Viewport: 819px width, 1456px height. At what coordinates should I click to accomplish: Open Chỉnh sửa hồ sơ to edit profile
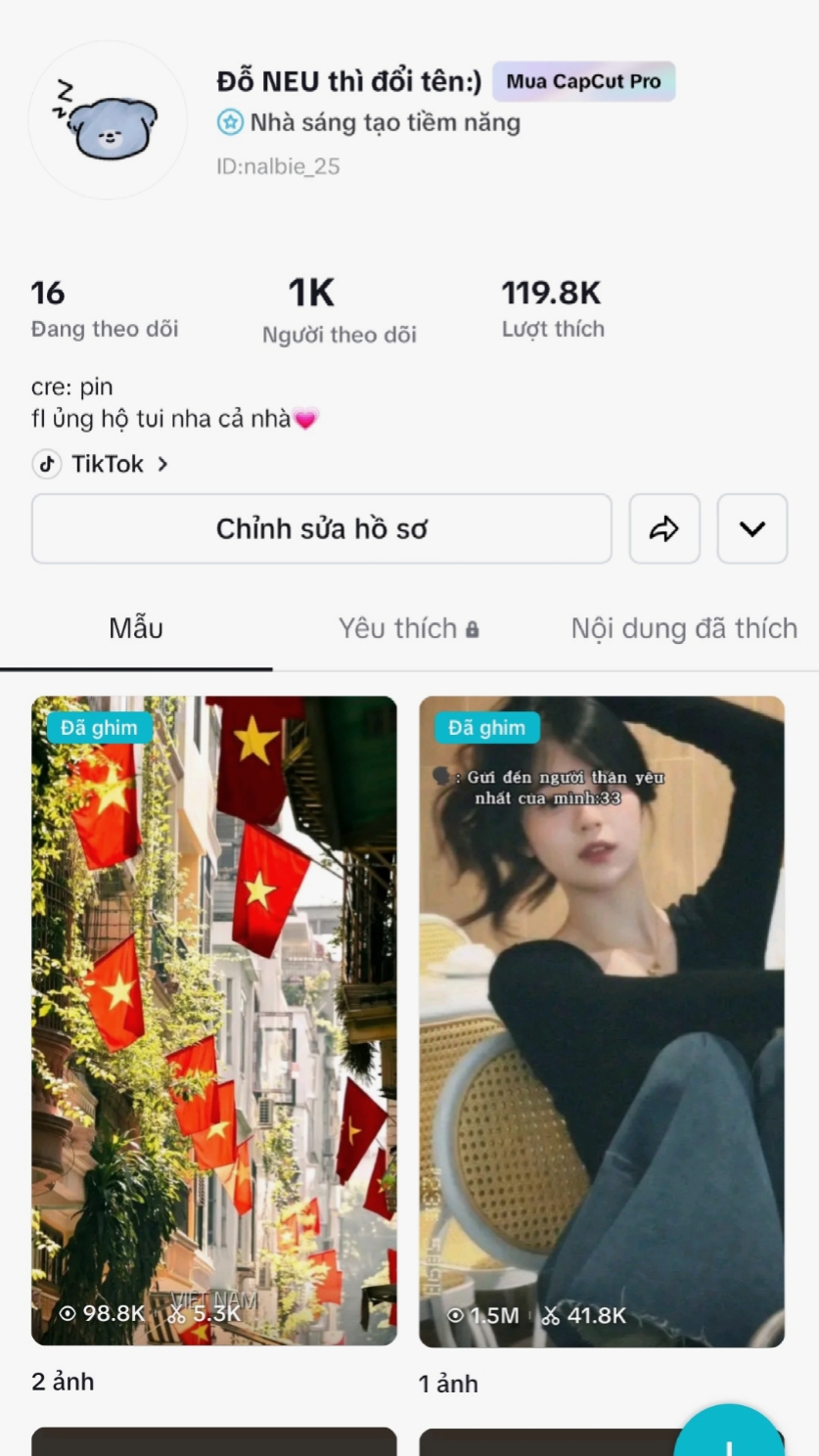point(322,528)
